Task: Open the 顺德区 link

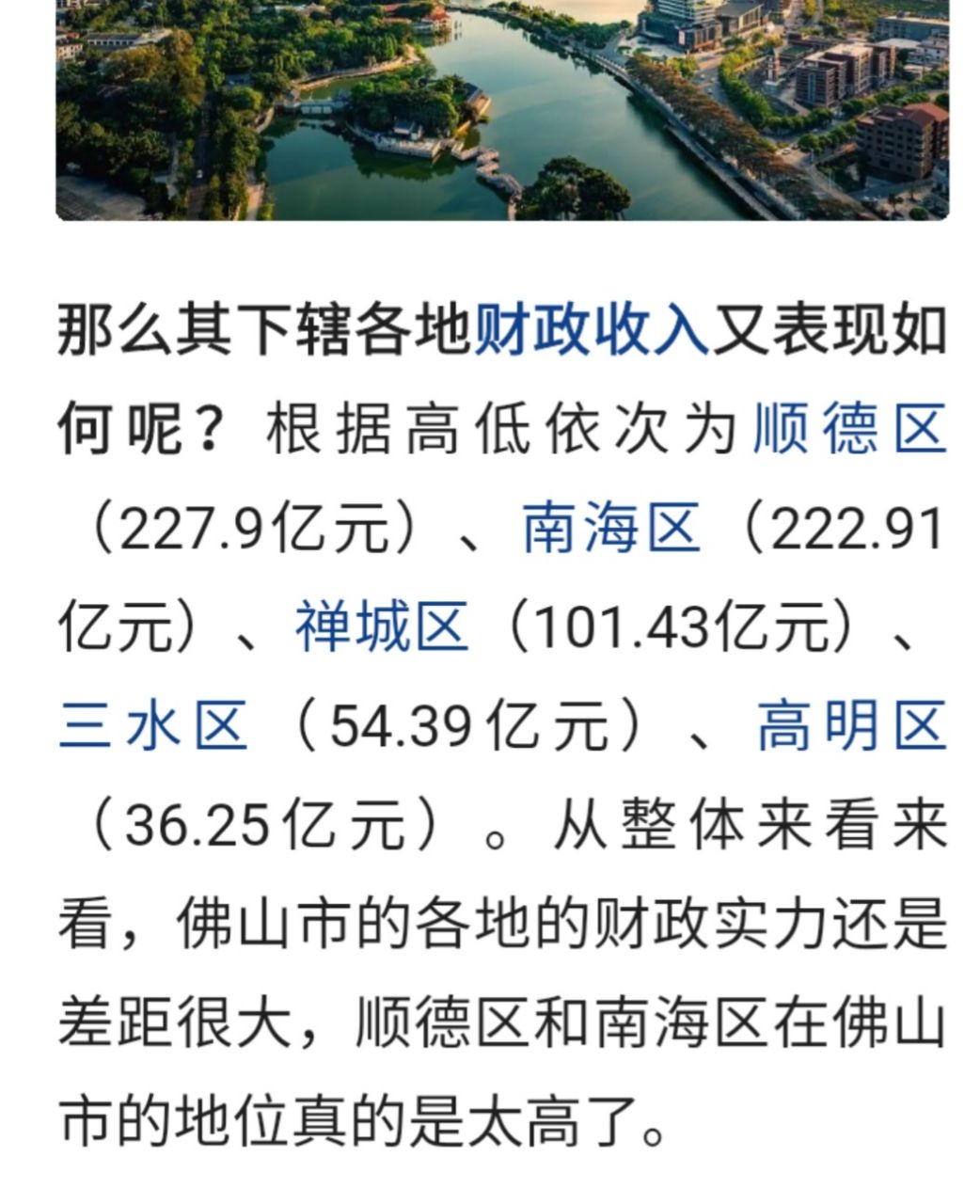Action: pos(849,429)
